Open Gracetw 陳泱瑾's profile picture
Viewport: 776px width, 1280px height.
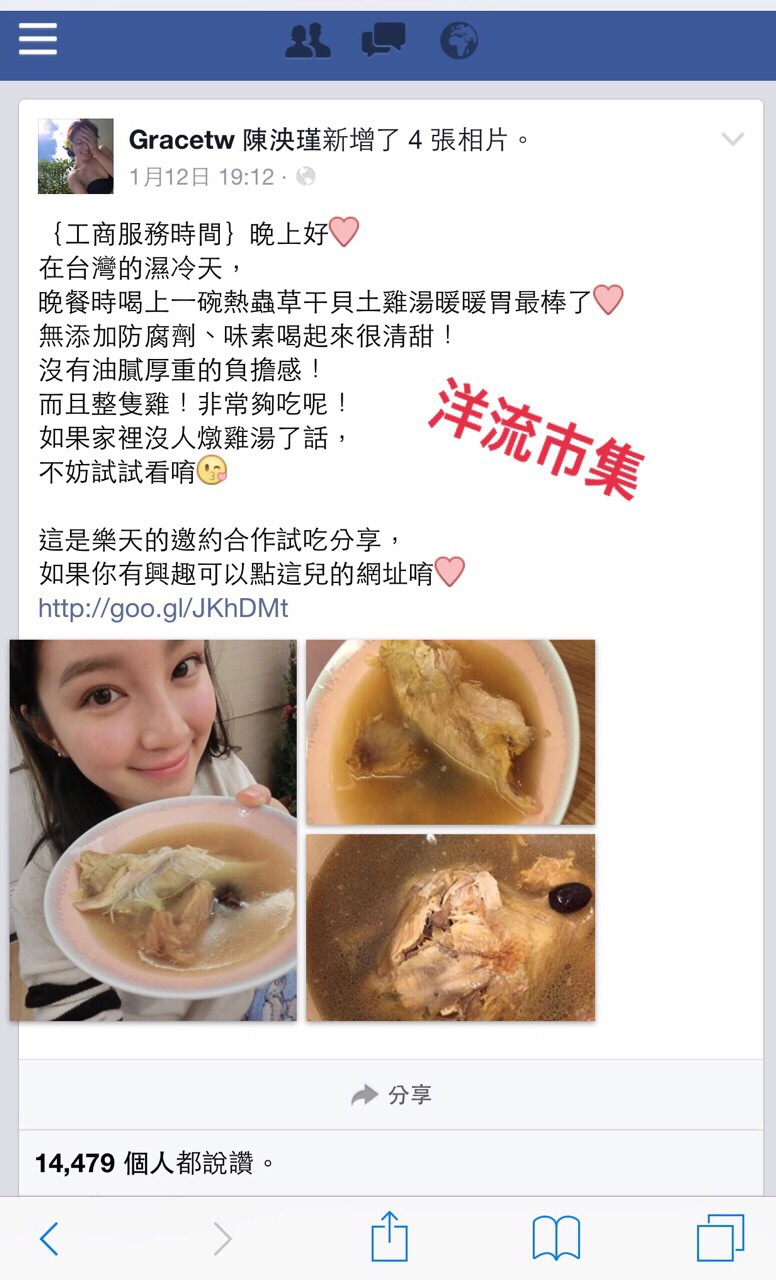[76, 156]
